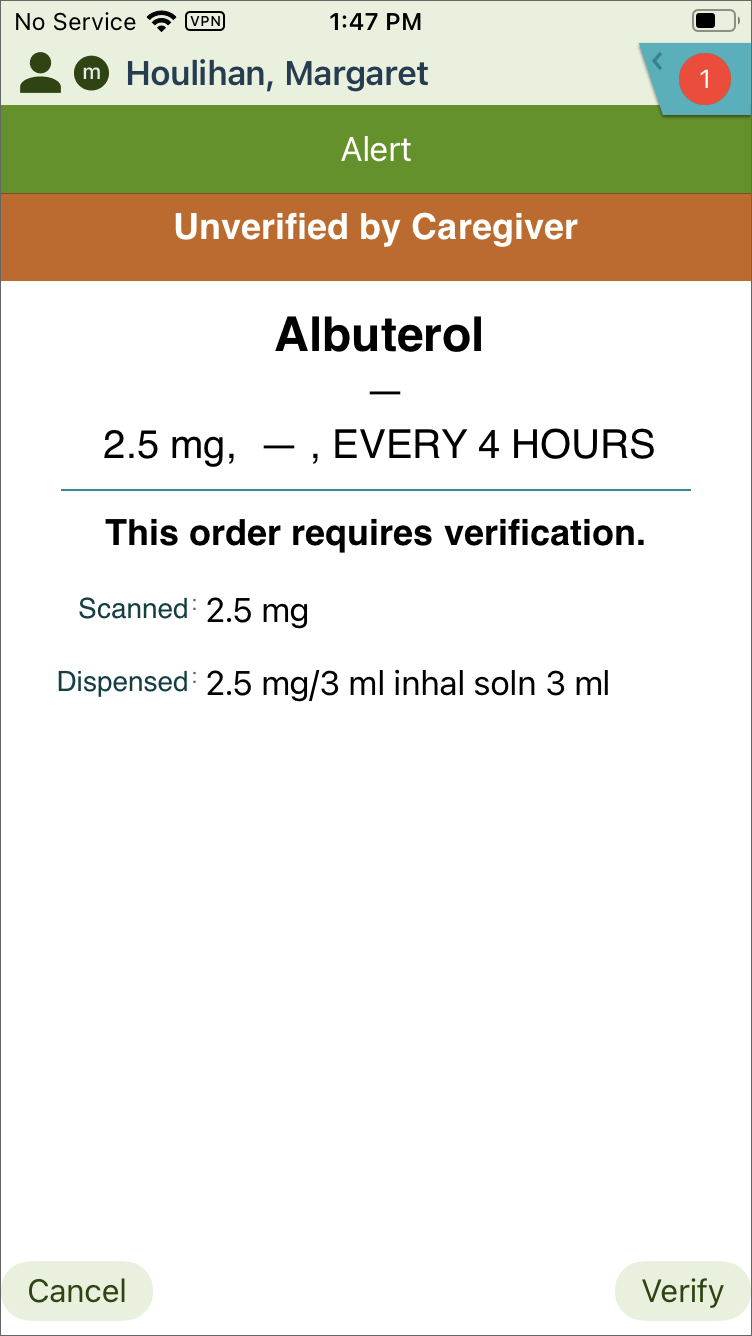Open patient Houlihan, Margaret's chart
The width and height of the screenshot is (752, 1336).
(276, 73)
